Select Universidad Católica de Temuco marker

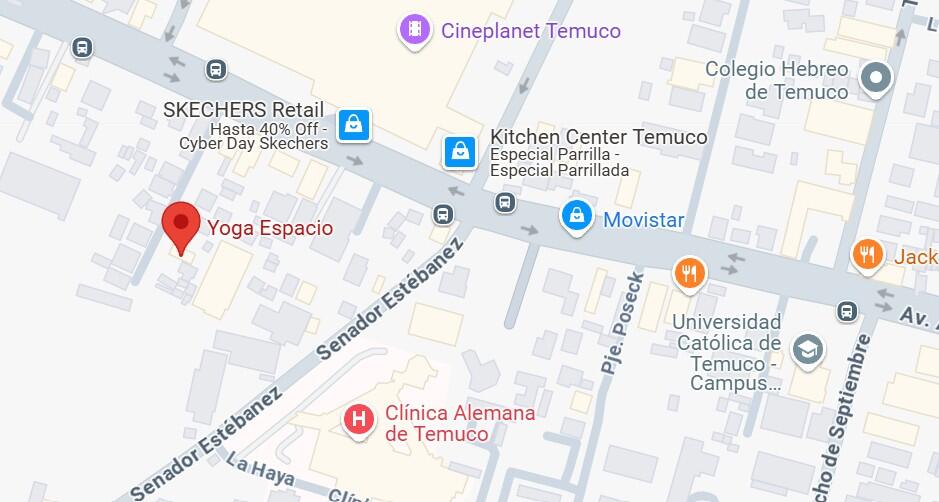point(806,350)
